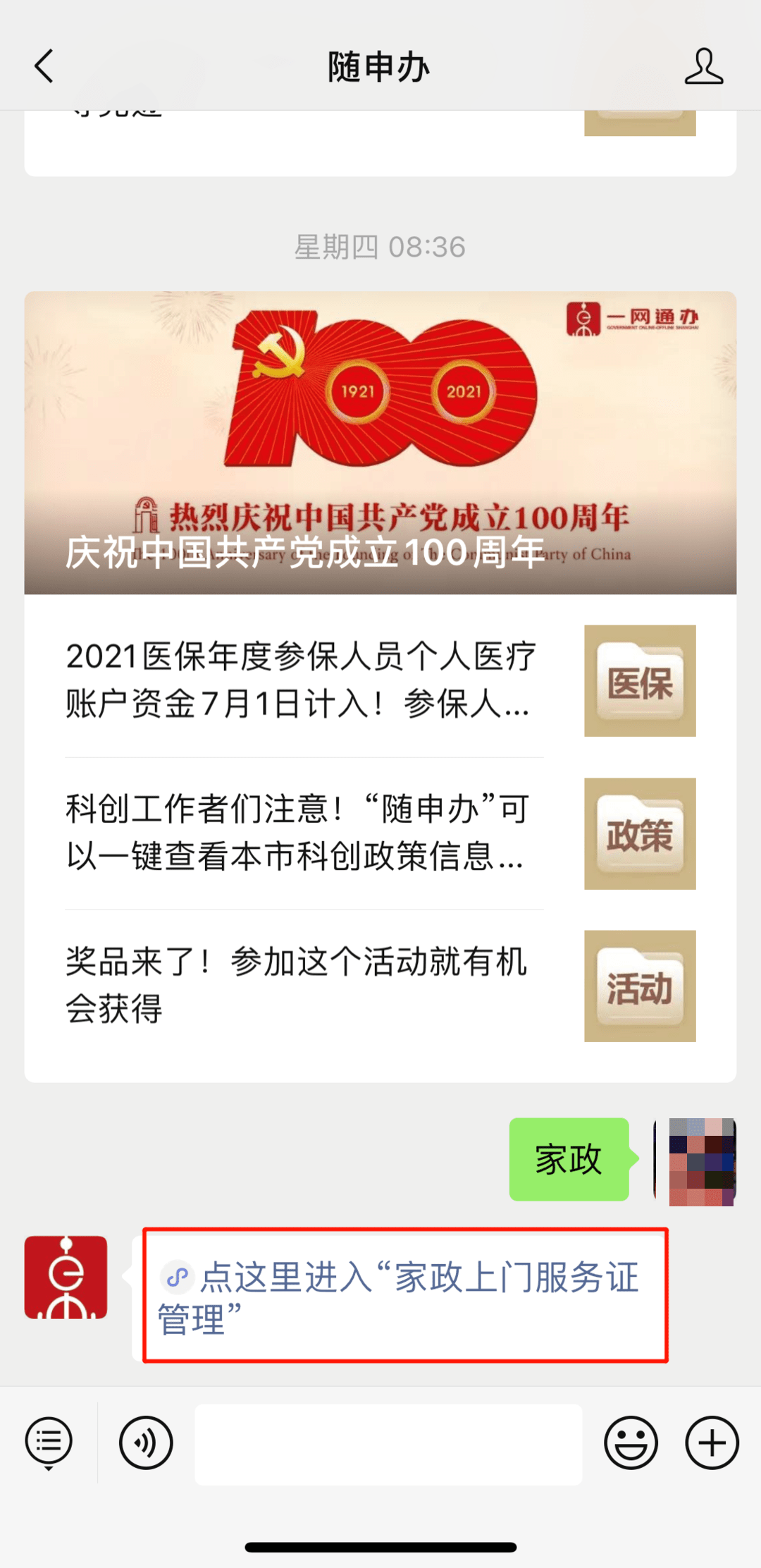Focus the message text field

pos(388,1444)
